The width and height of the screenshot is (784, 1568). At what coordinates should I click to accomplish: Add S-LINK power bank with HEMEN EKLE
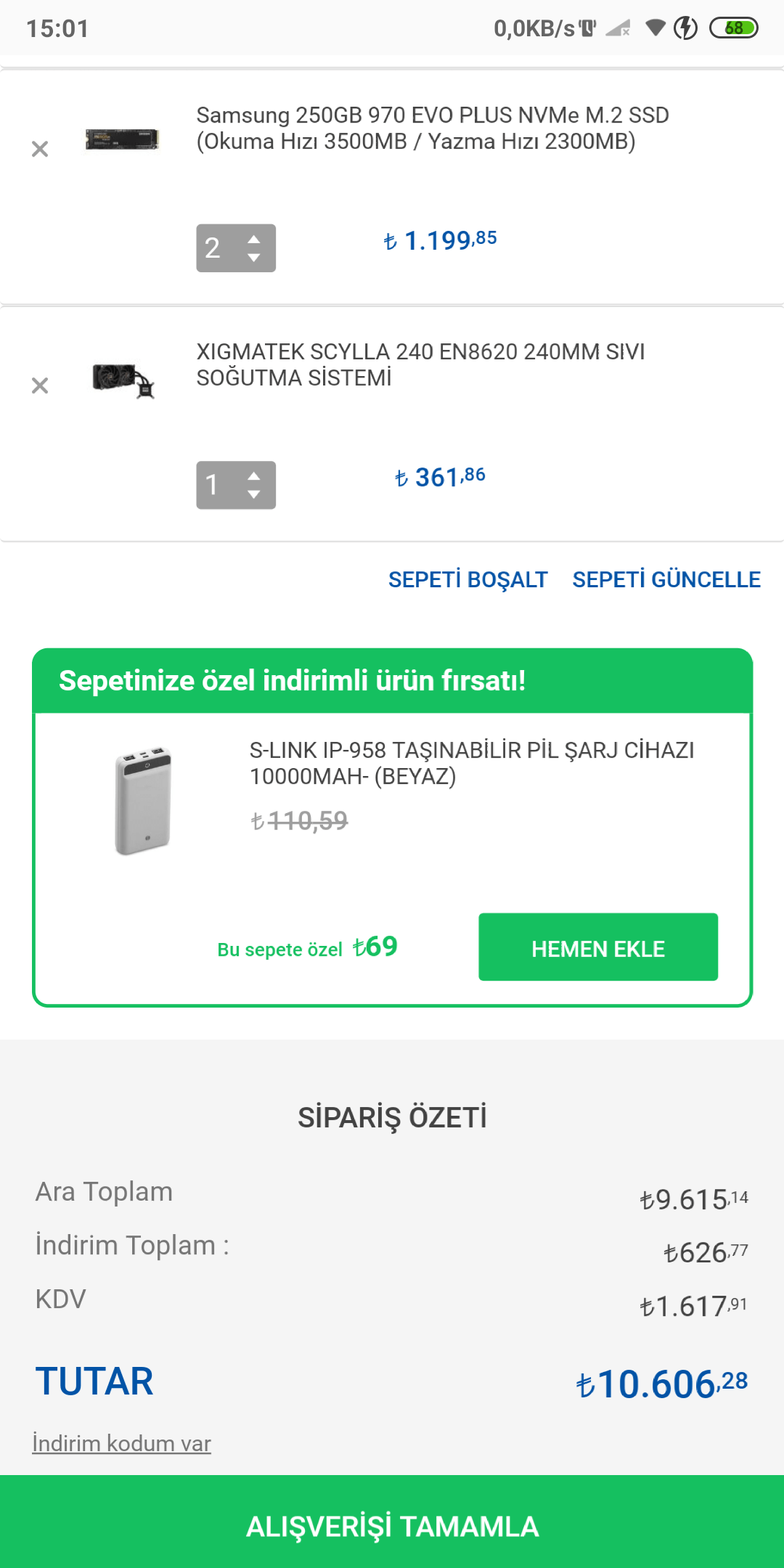597,947
